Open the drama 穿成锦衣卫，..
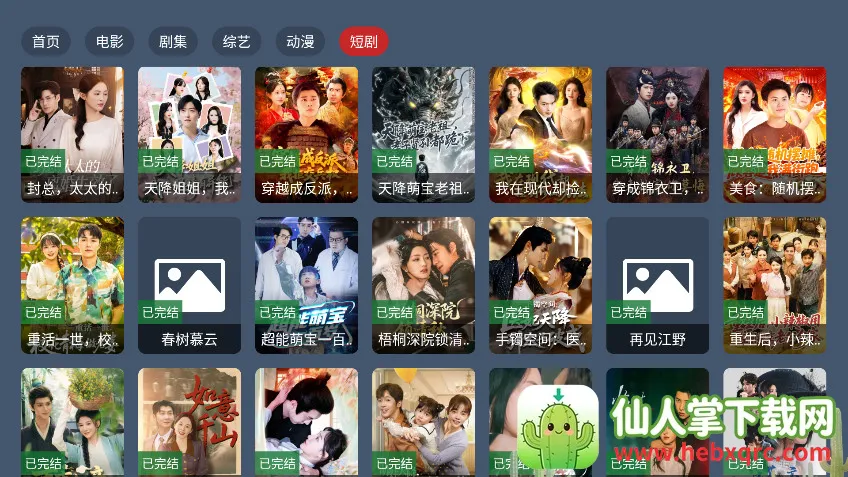Screen dimensions: 848x477 point(657,133)
